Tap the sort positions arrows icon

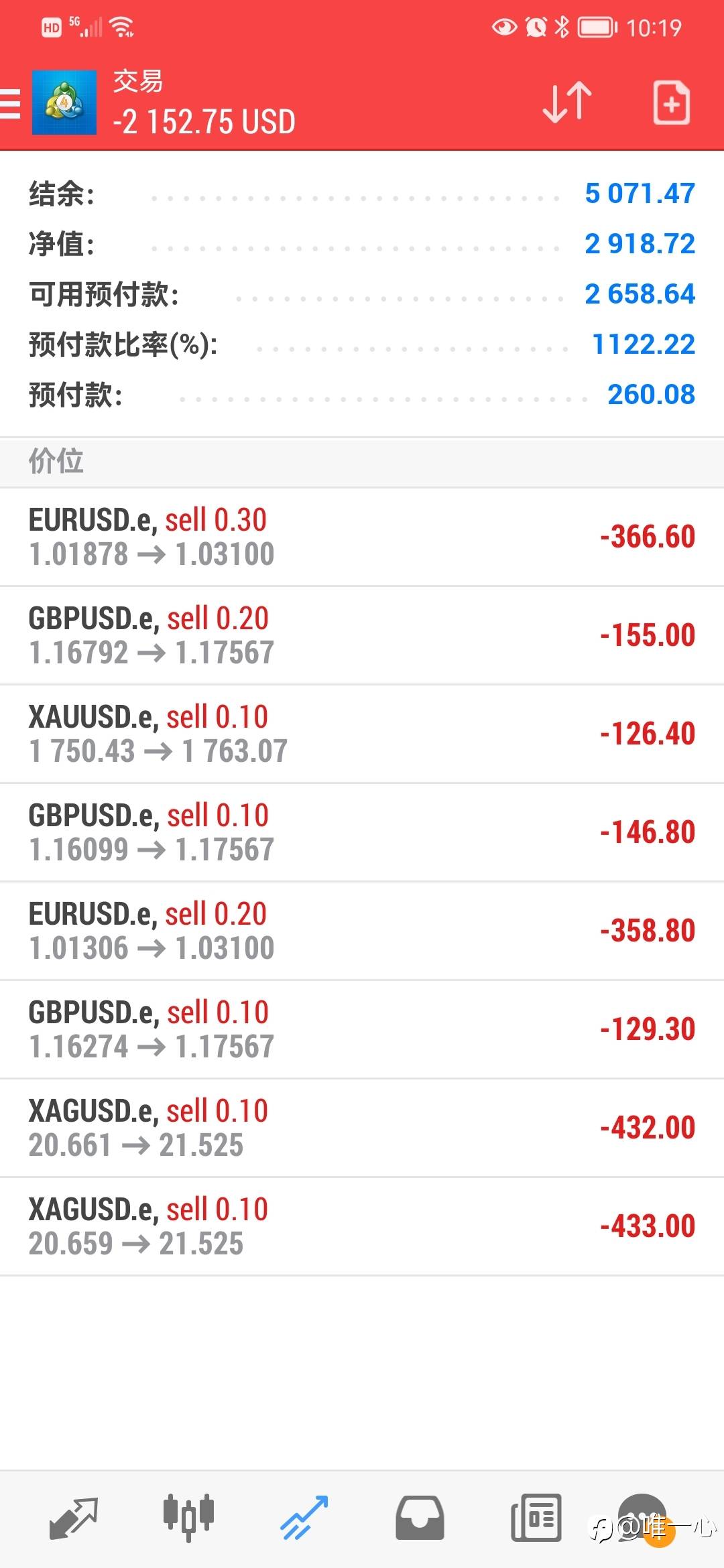point(566,103)
